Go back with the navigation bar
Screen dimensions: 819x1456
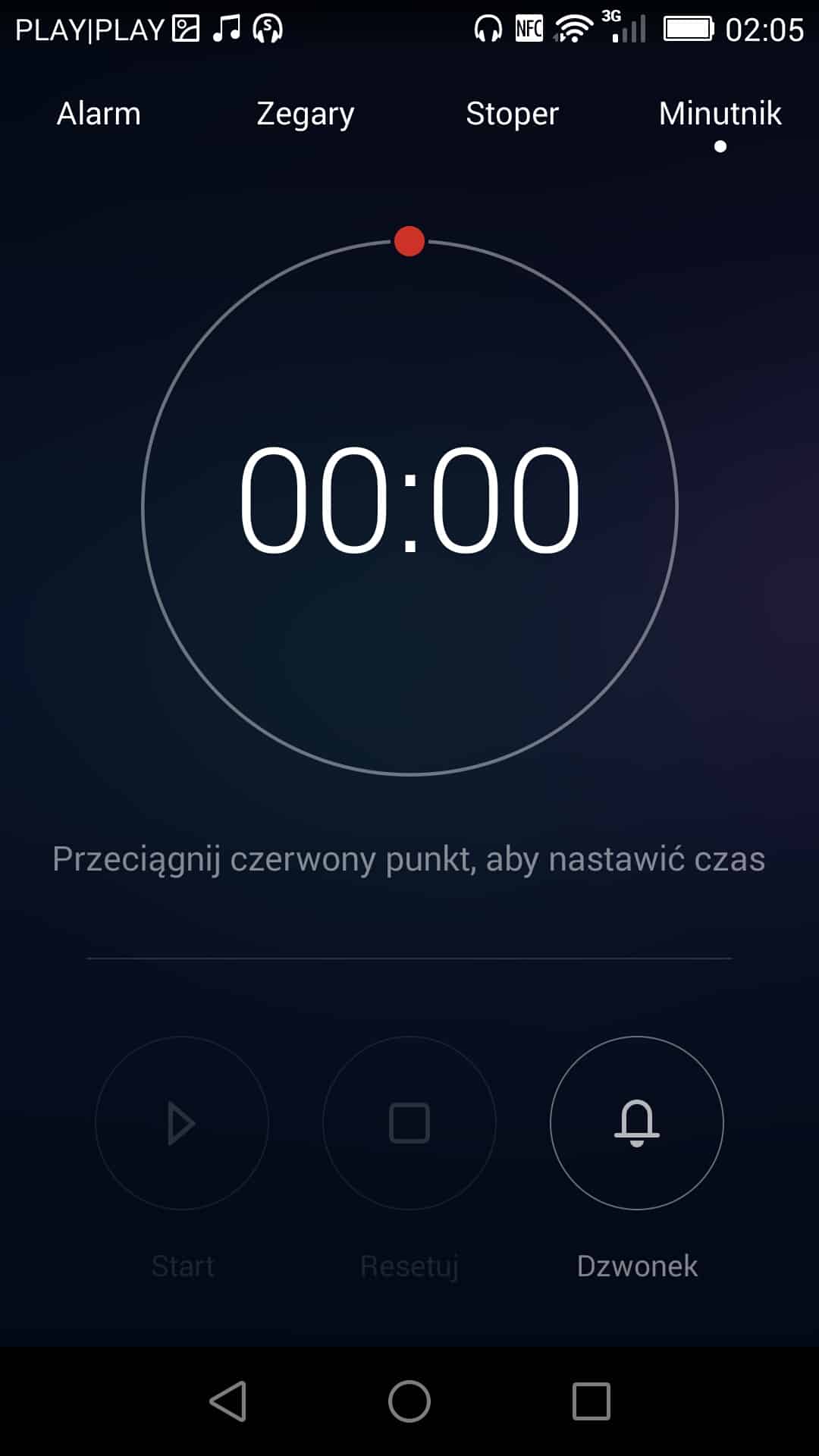tap(228, 1401)
